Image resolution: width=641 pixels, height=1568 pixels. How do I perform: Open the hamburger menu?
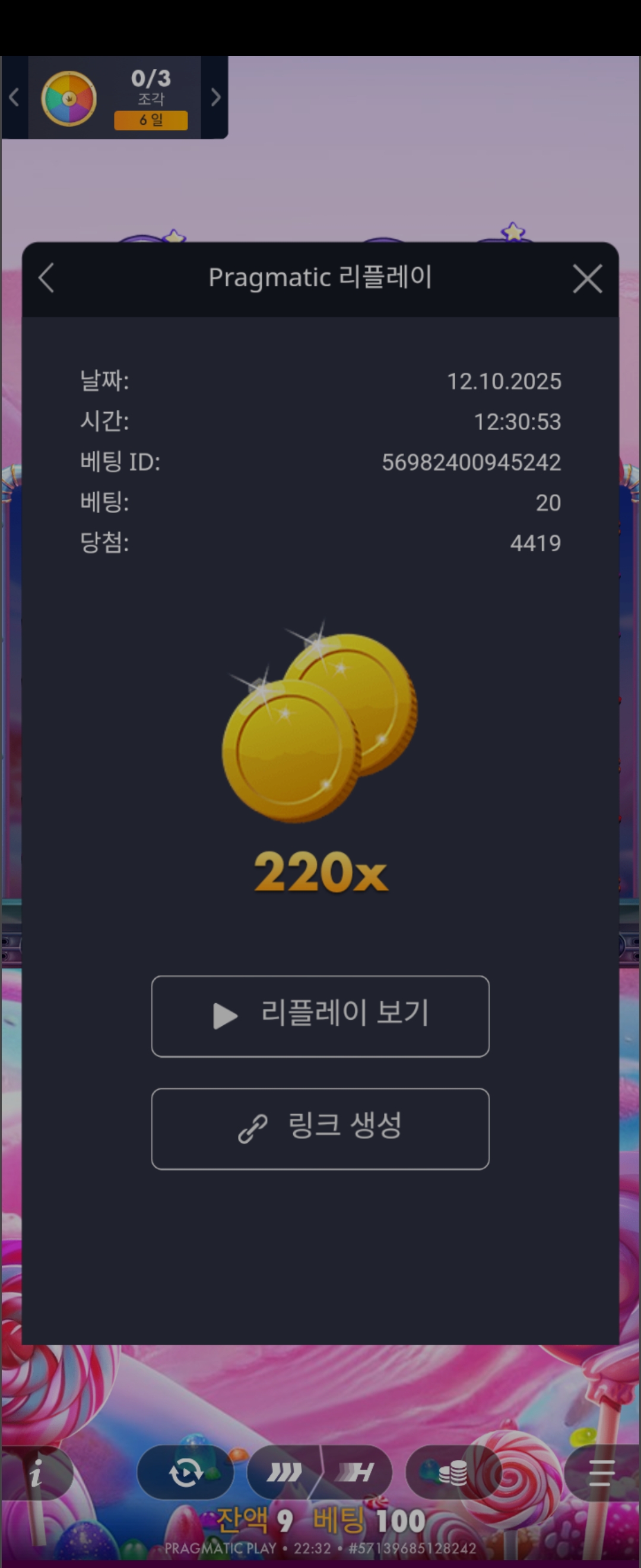601,1473
